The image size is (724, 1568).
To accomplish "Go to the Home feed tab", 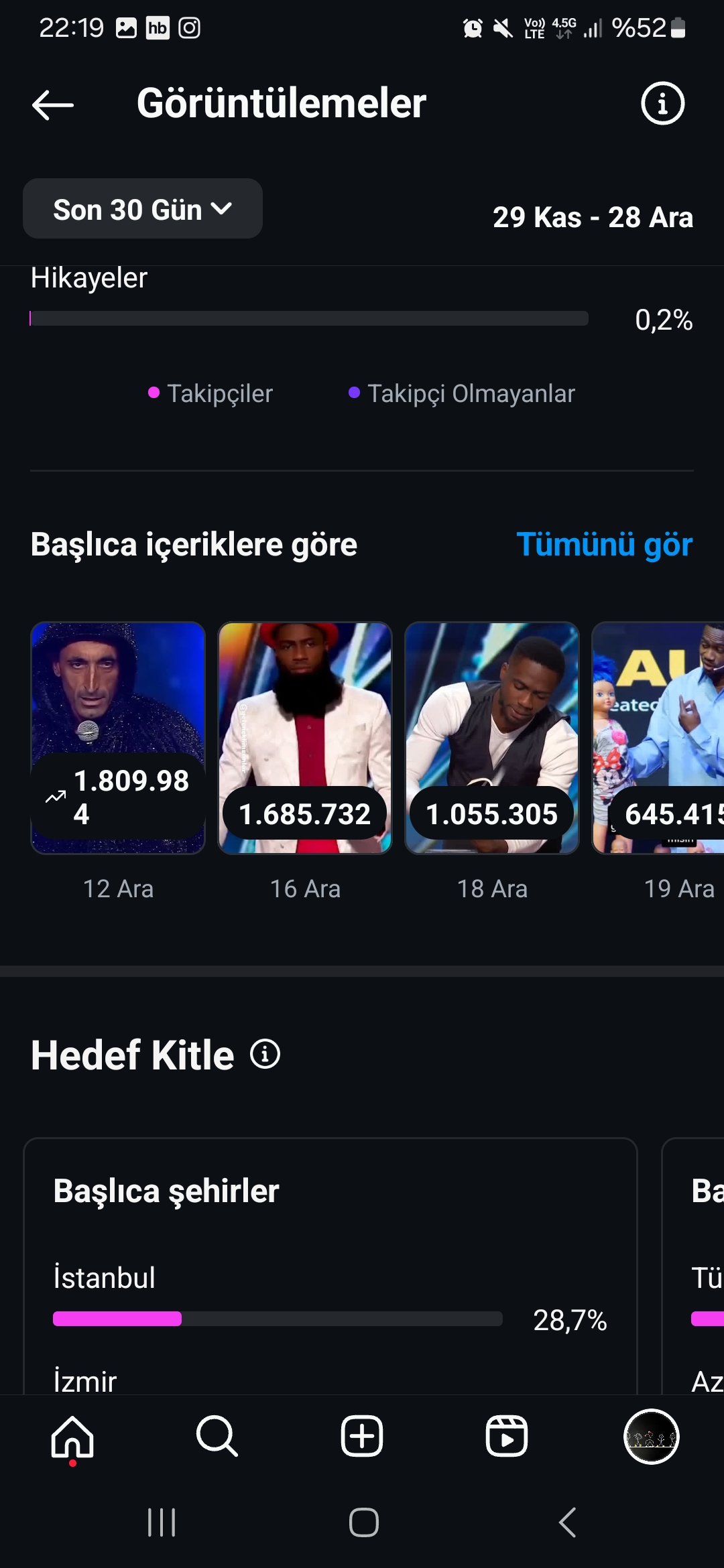I will coord(72,1437).
